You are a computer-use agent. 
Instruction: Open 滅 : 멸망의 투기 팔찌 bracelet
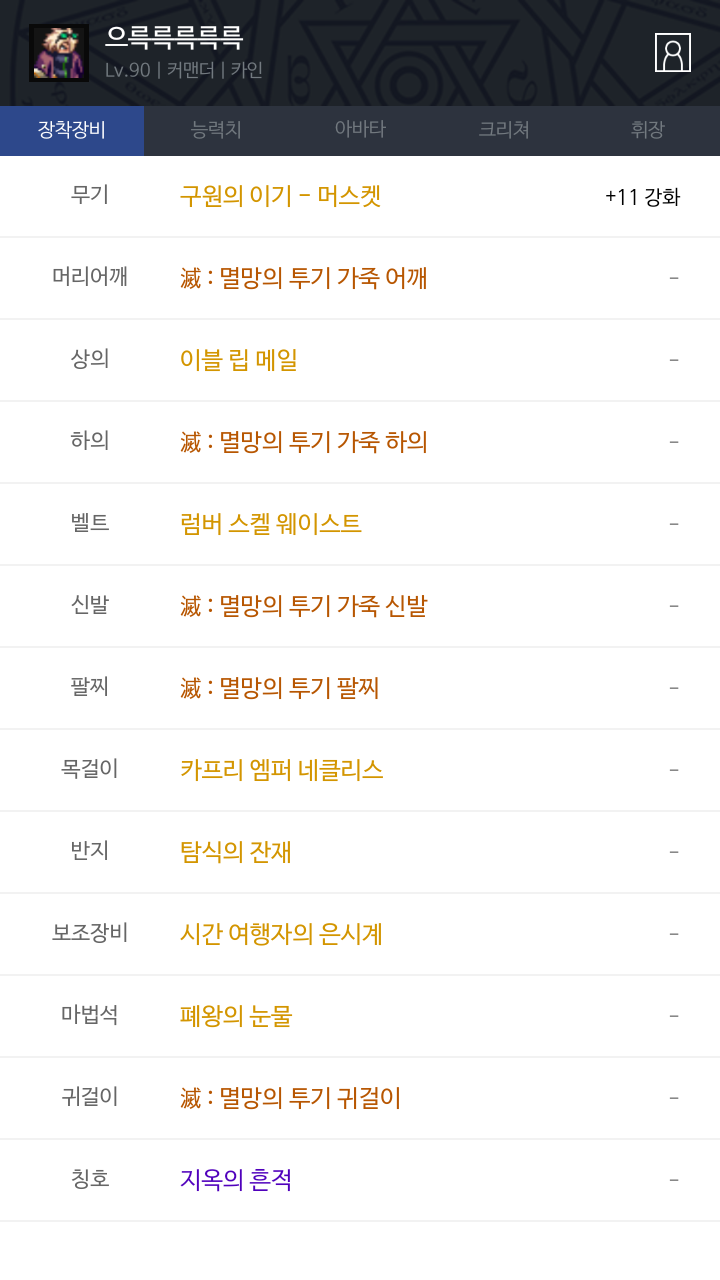coord(280,688)
